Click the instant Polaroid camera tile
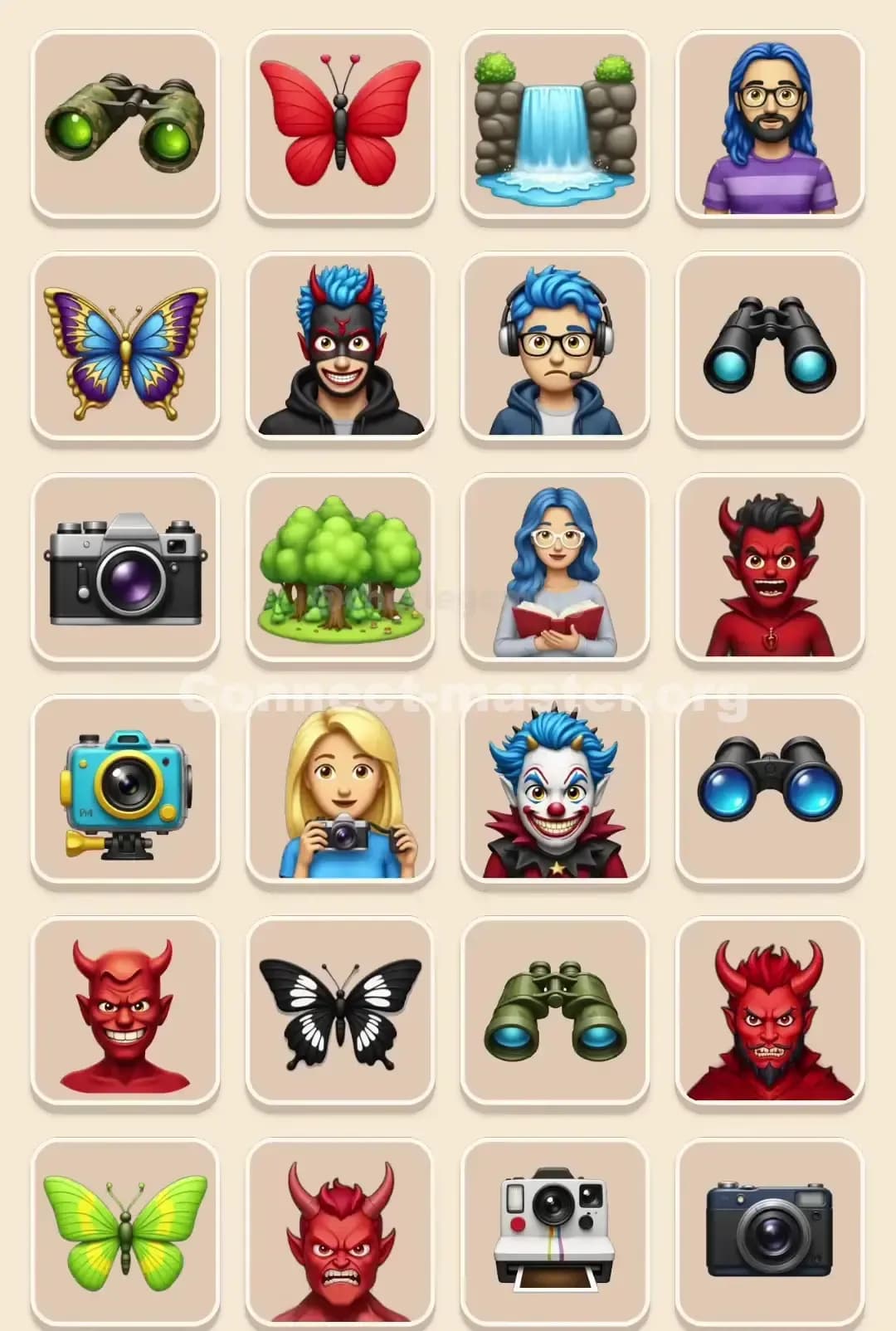Image resolution: width=896 pixels, height=1331 pixels. click(556, 1236)
